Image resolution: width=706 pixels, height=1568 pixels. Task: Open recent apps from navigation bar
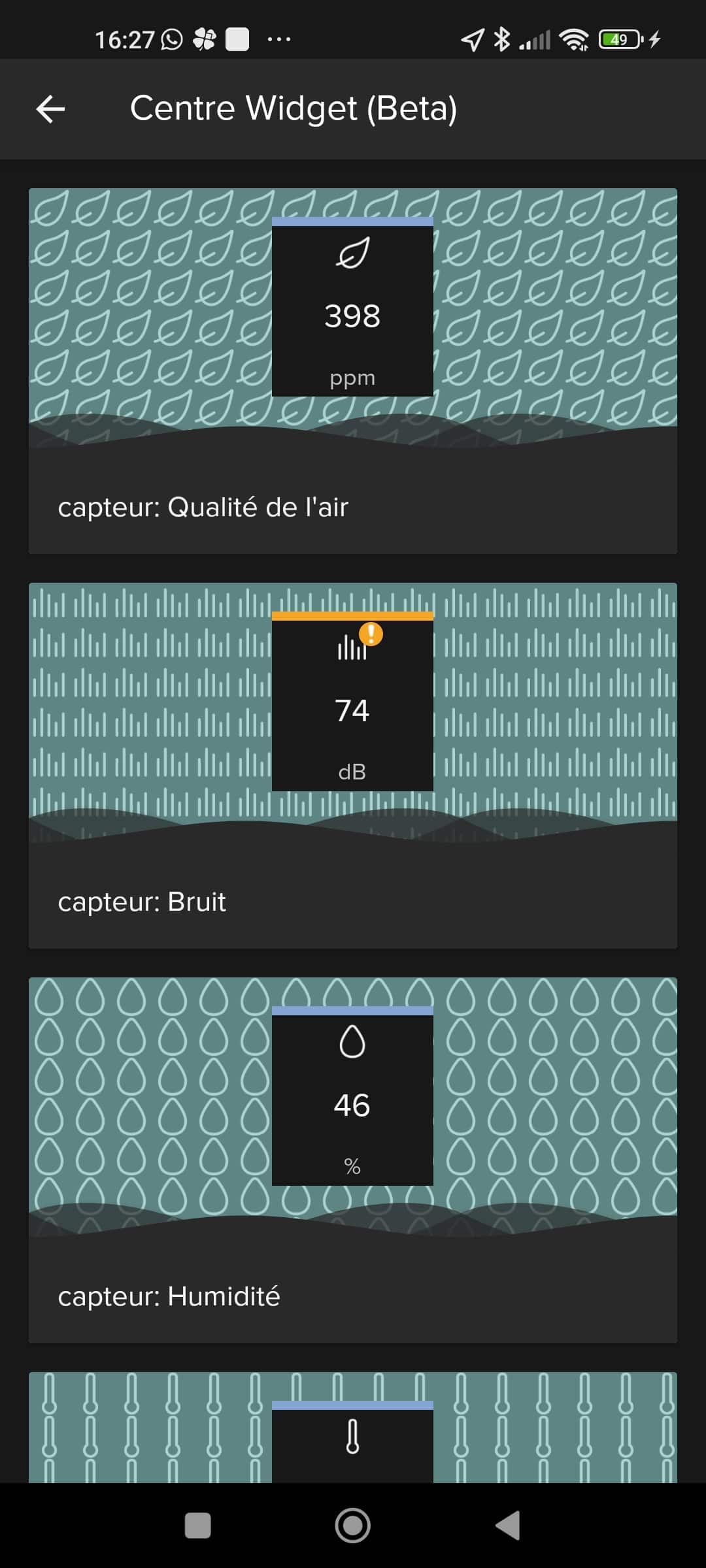pos(198,1526)
